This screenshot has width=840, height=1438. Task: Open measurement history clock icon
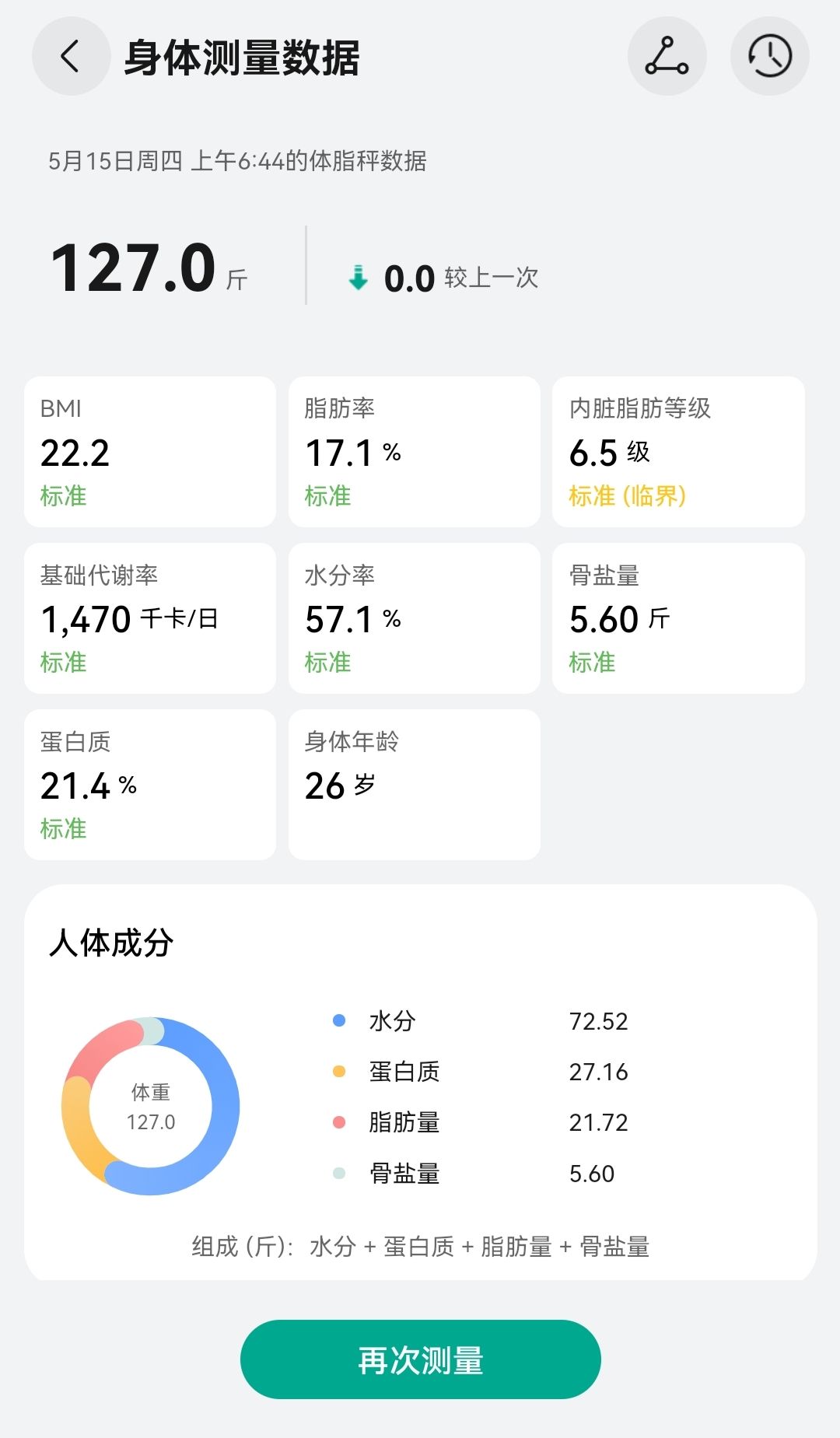pos(769,56)
